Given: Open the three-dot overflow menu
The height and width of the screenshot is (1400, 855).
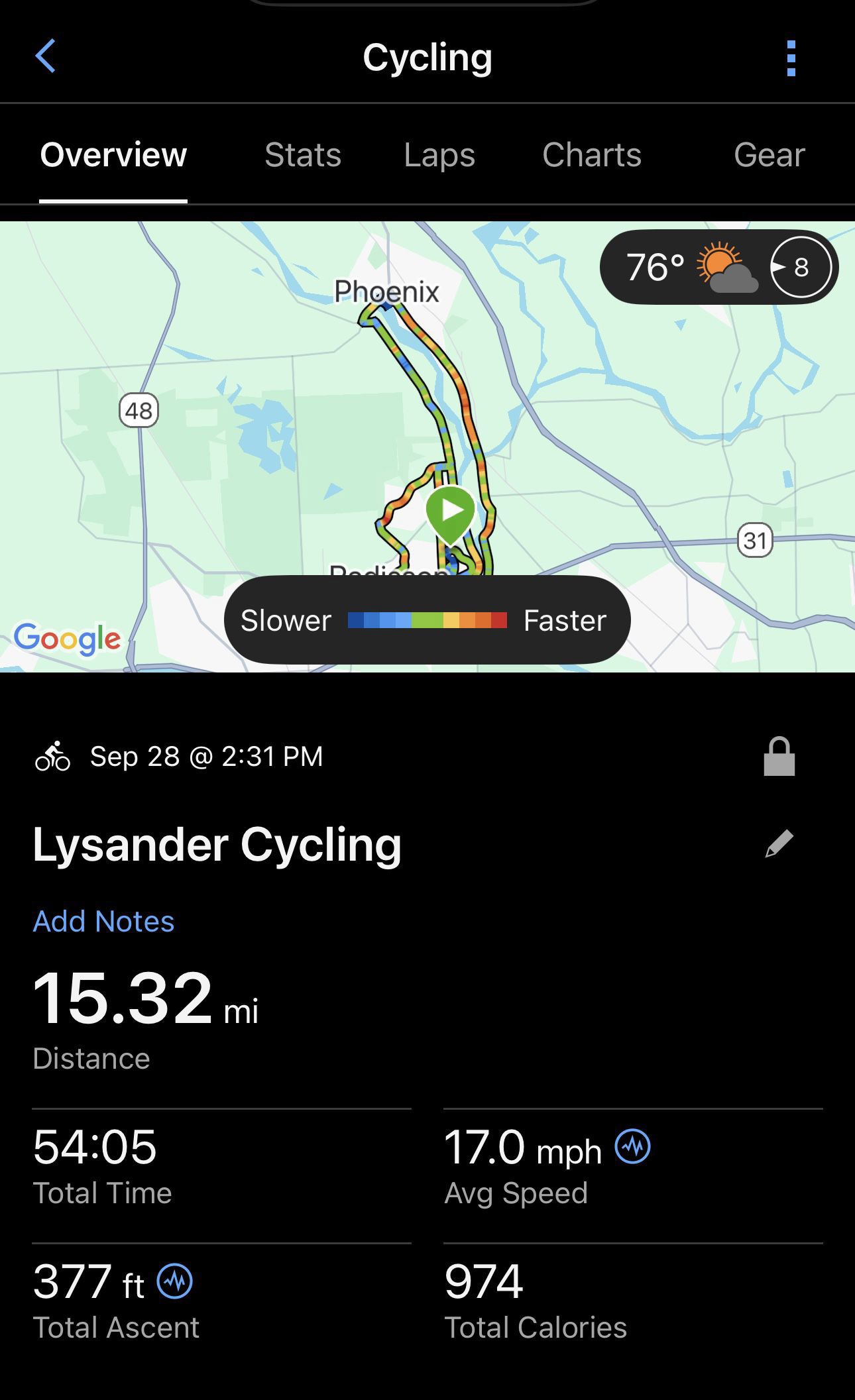Looking at the screenshot, I should click(x=790, y=58).
